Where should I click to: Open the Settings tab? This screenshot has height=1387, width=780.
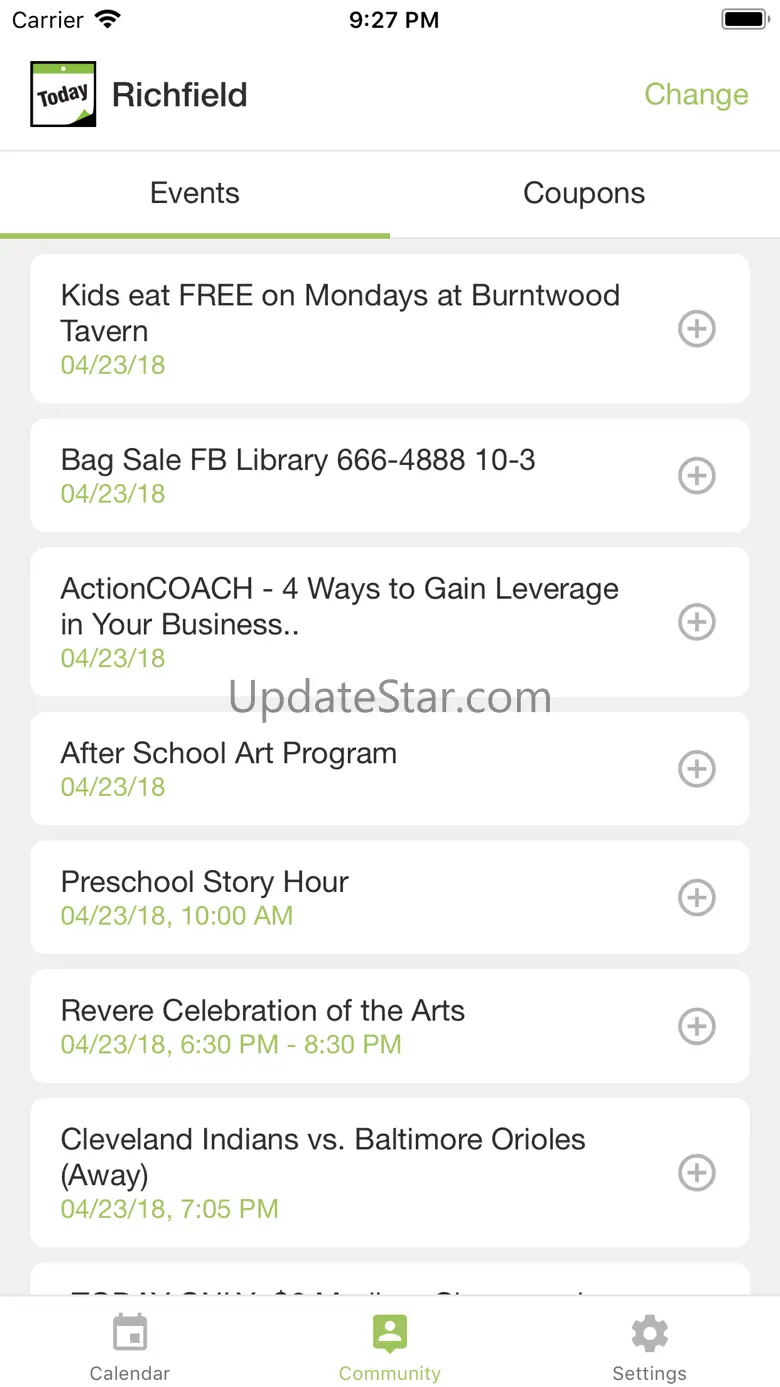coord(650,1348)
